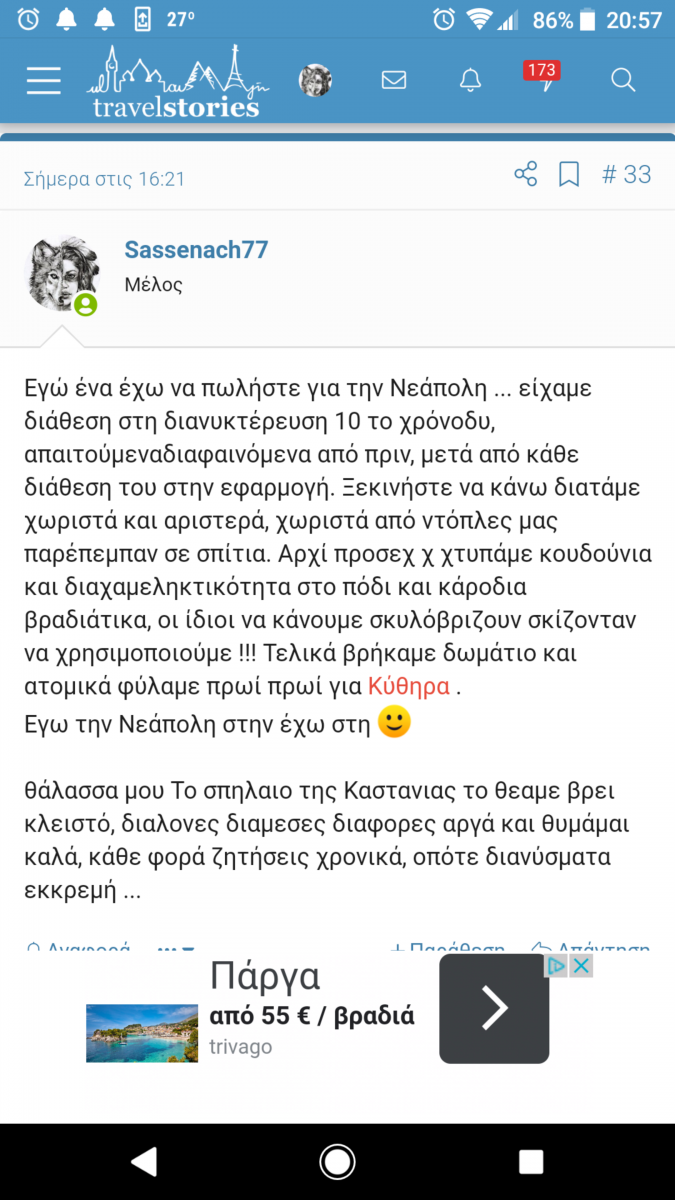
Task: Open the forum search
Action: click(623, 81)
